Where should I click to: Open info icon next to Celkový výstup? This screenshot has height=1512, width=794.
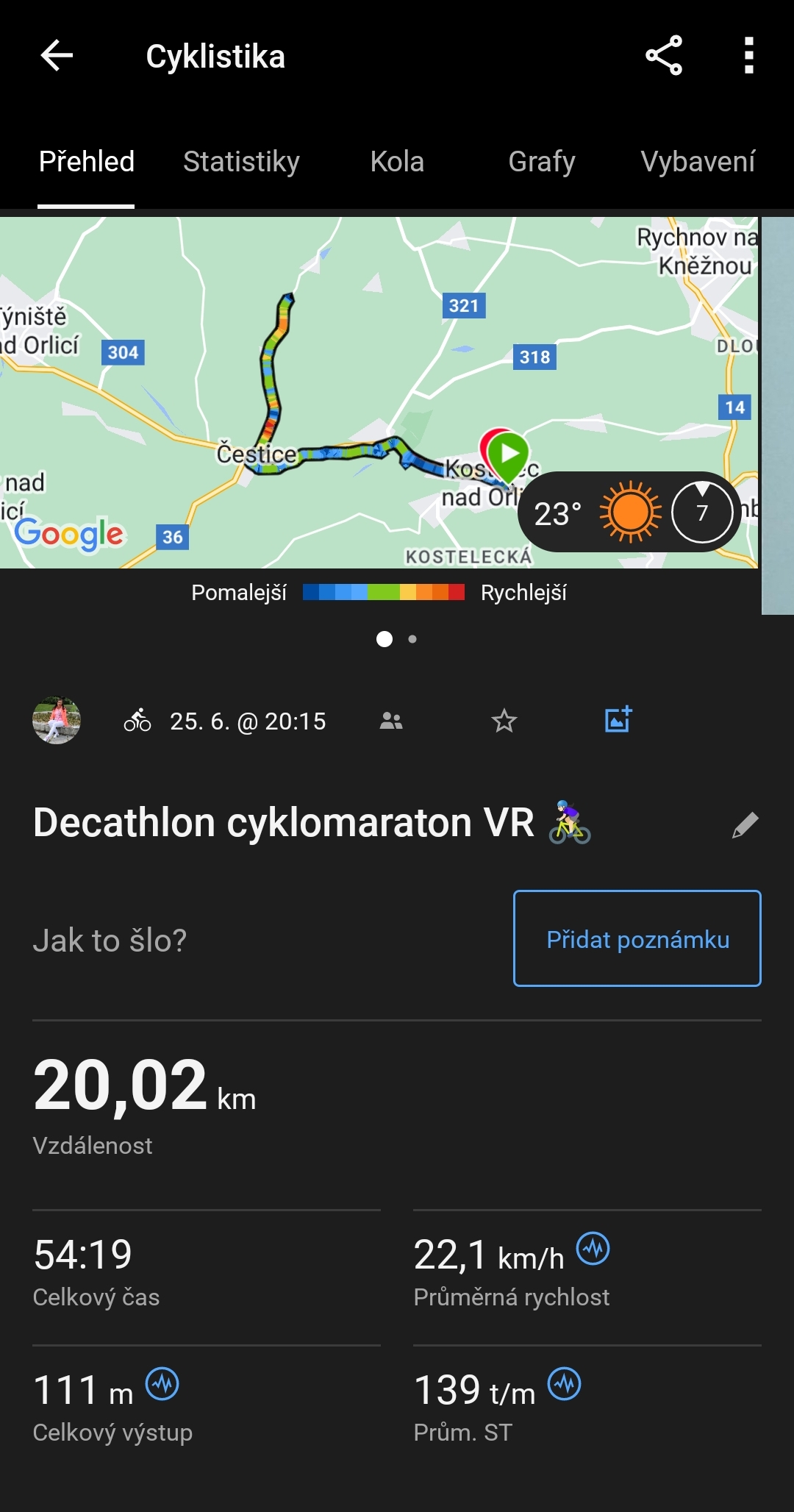[162, 1385]
